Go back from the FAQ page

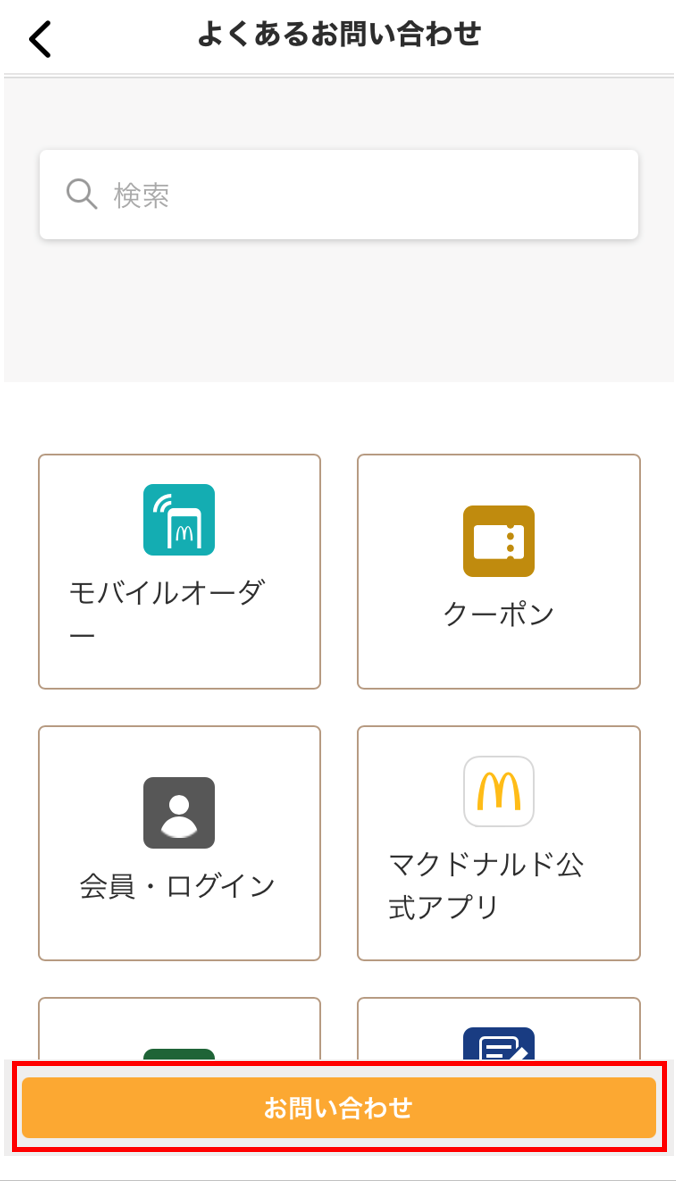(40, 39)
